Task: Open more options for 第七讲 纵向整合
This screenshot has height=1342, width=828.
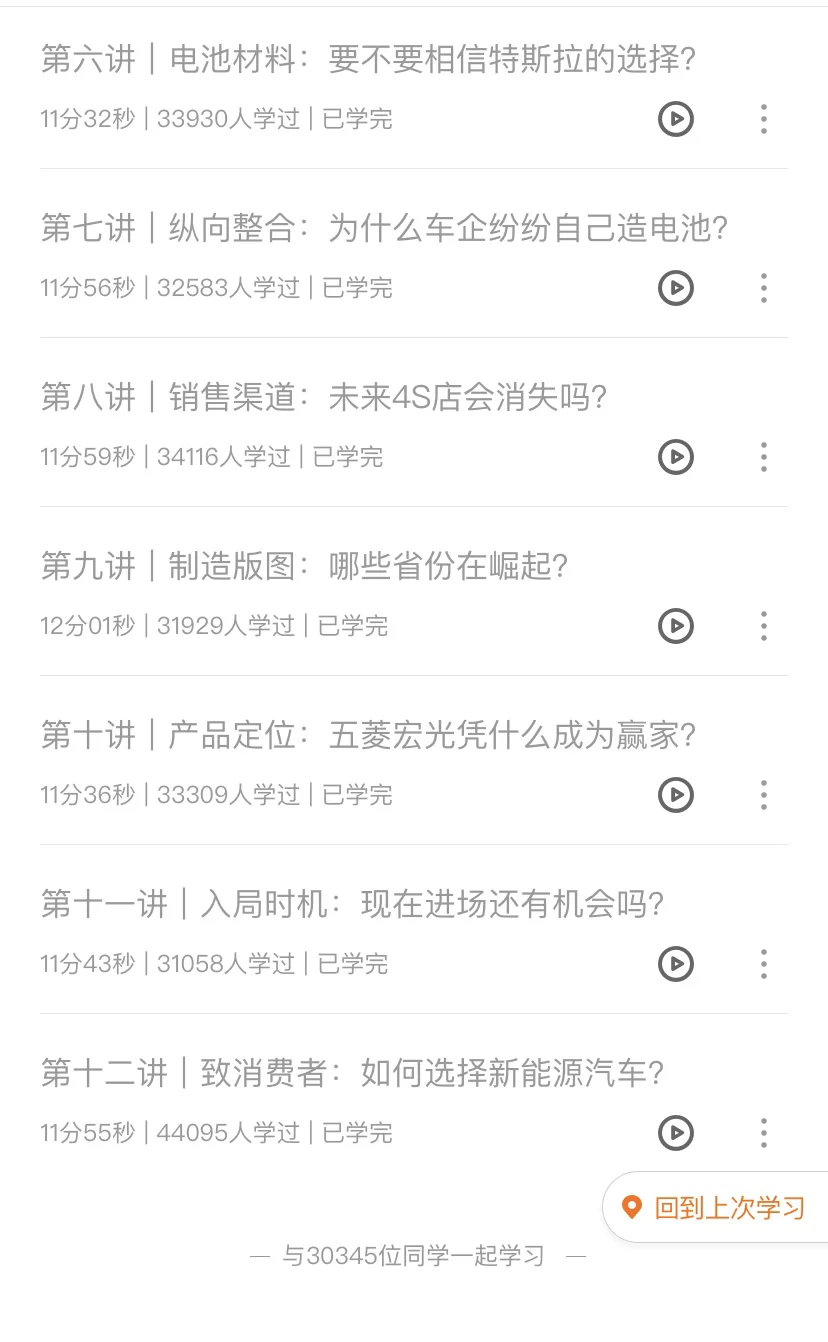Action: [x=764, y=288]
